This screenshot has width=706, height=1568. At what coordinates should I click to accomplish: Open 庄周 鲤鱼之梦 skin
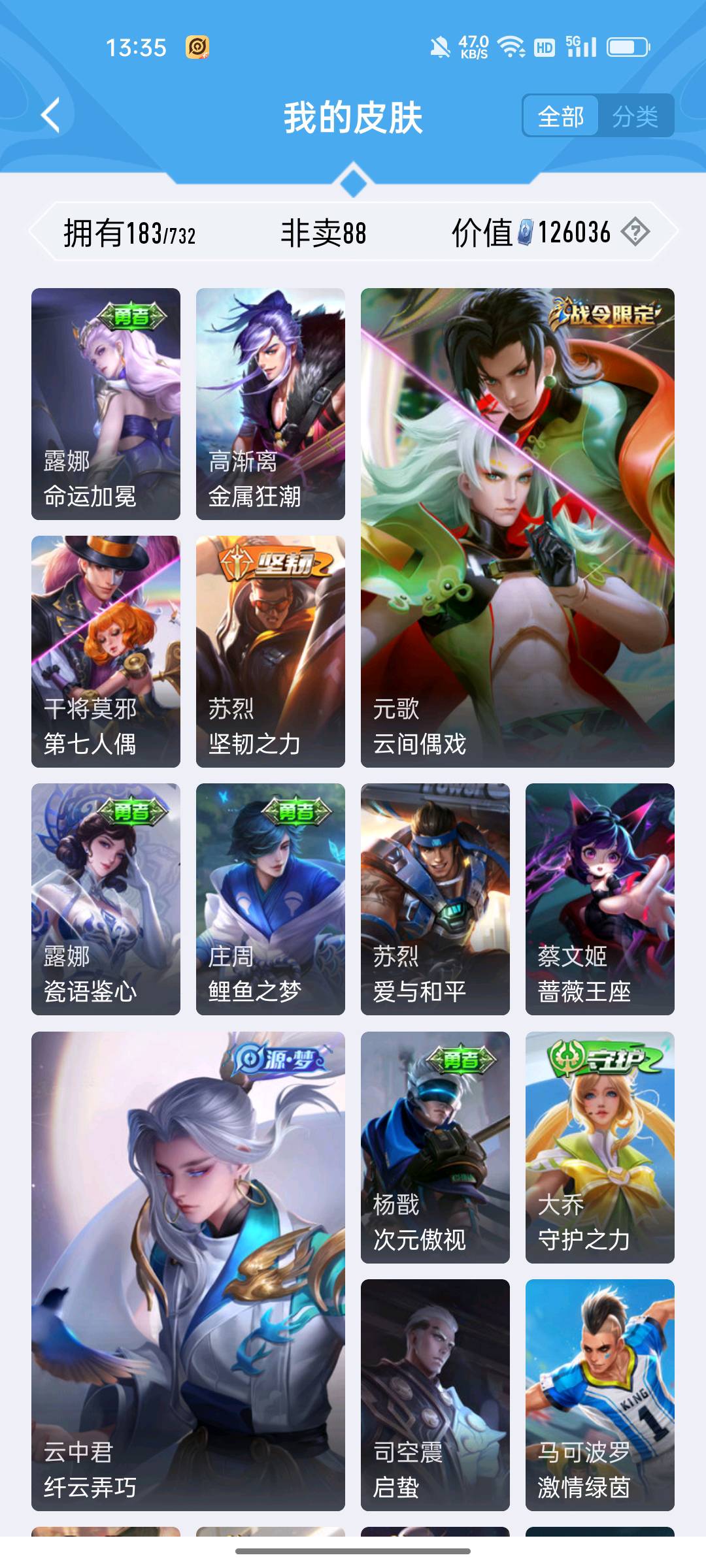(x=271, y=899)
